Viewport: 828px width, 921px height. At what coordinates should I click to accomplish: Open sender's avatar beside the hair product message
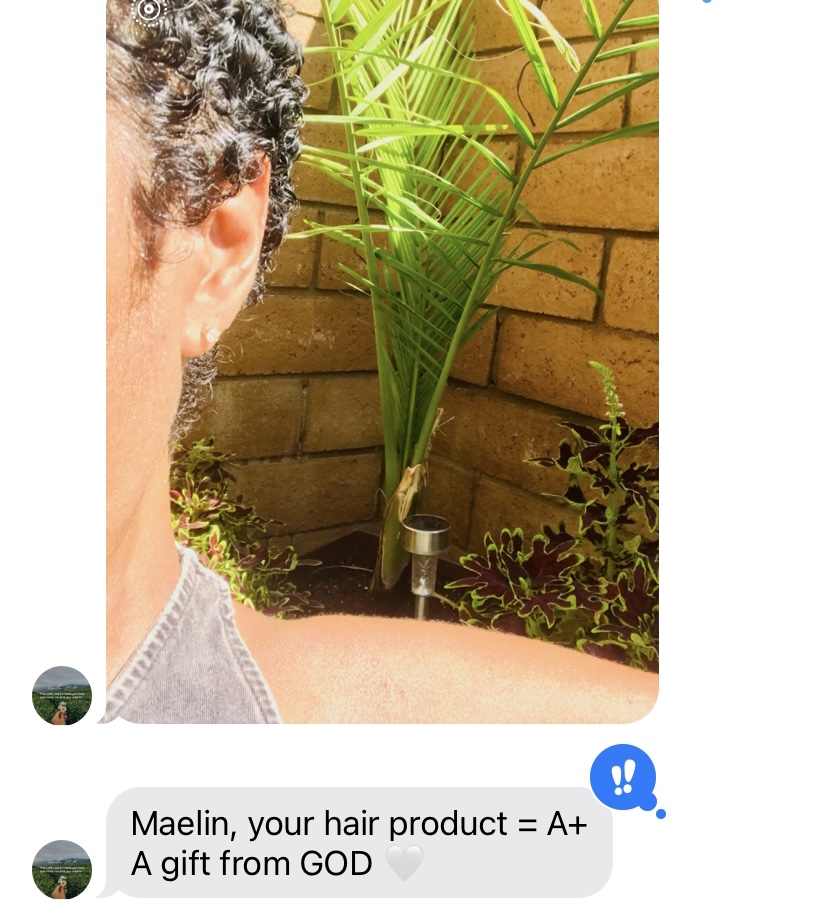click(x=62, y=869)
